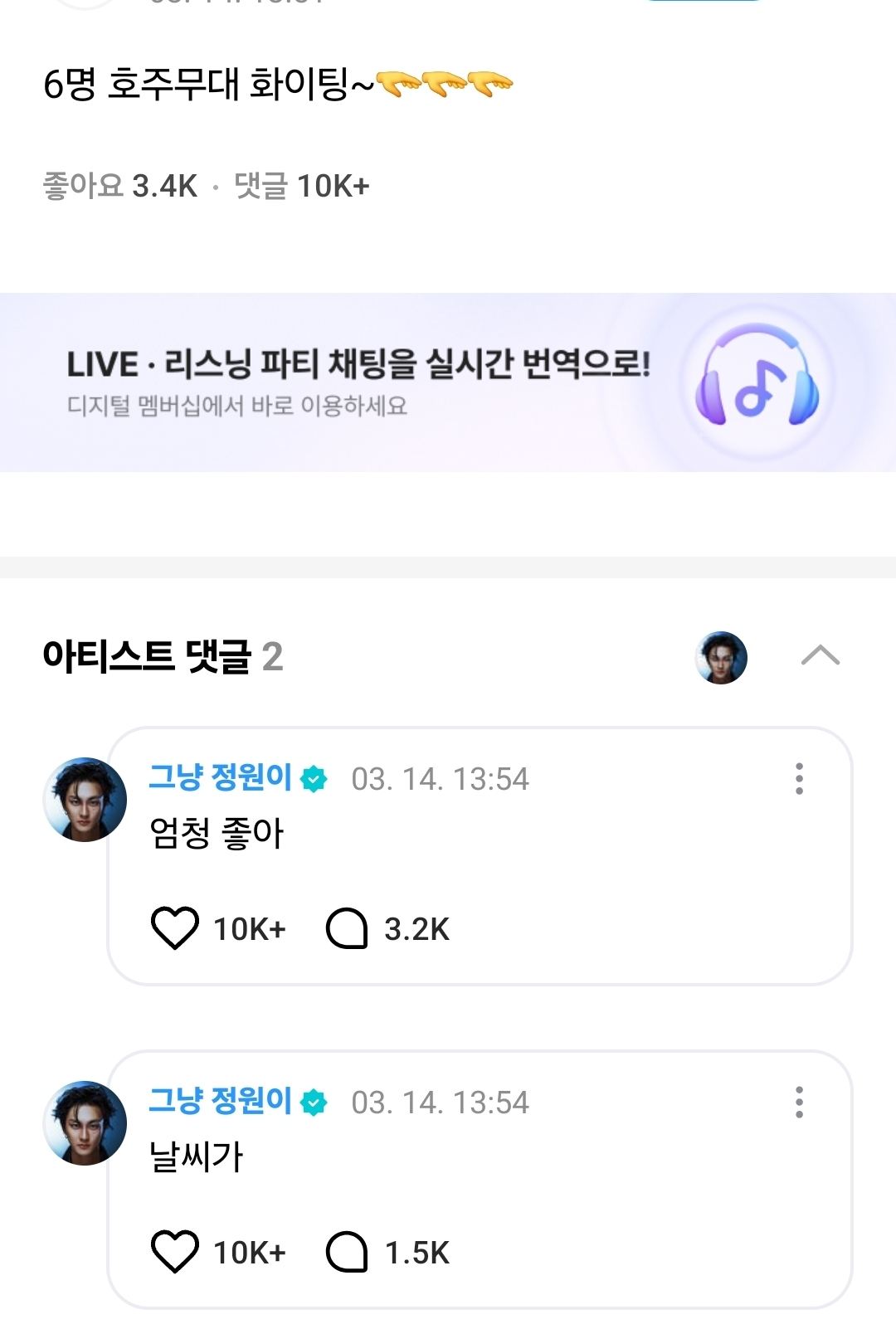
Task: Like the '엄청 좋아' comment
Action: coord(175,927)
